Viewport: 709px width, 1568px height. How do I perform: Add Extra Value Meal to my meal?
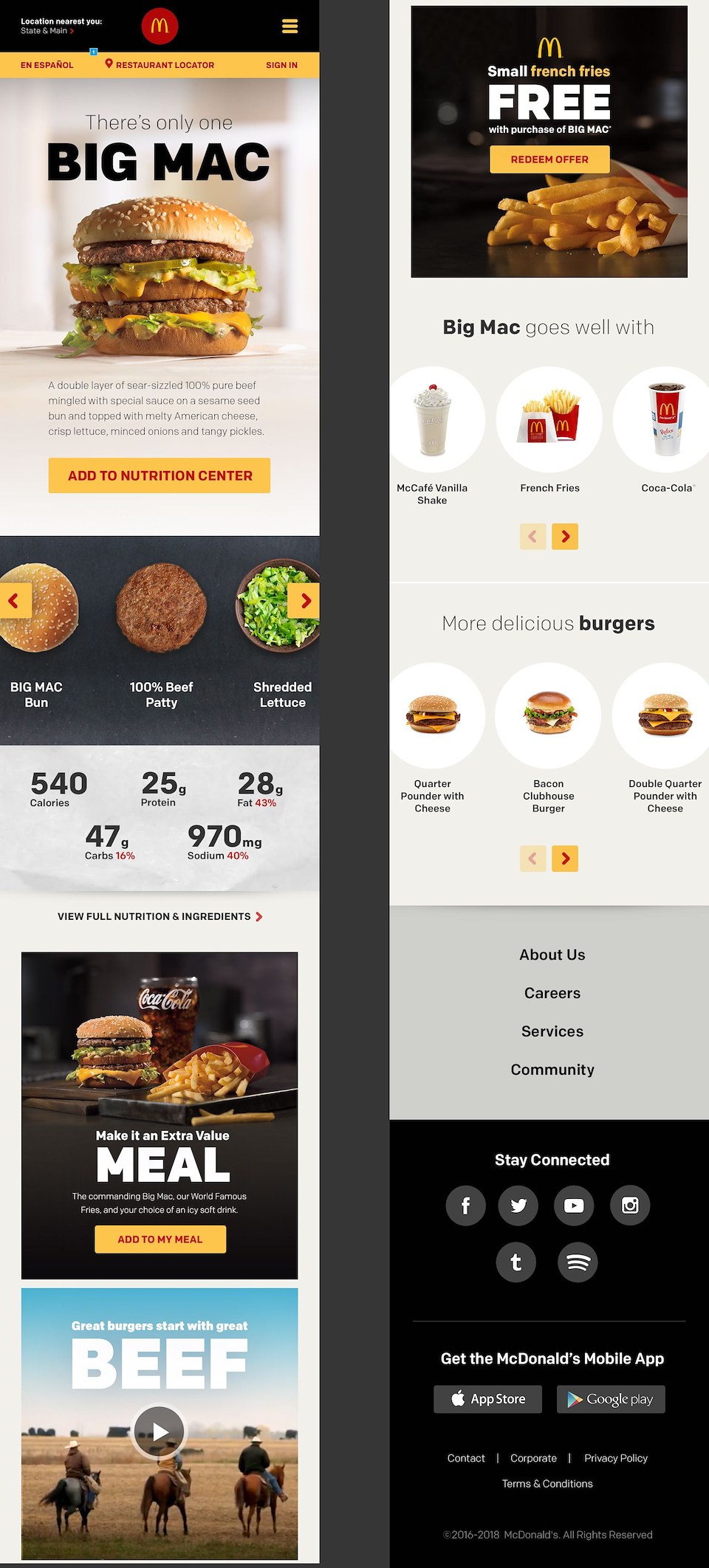(x=160, y=1239)
